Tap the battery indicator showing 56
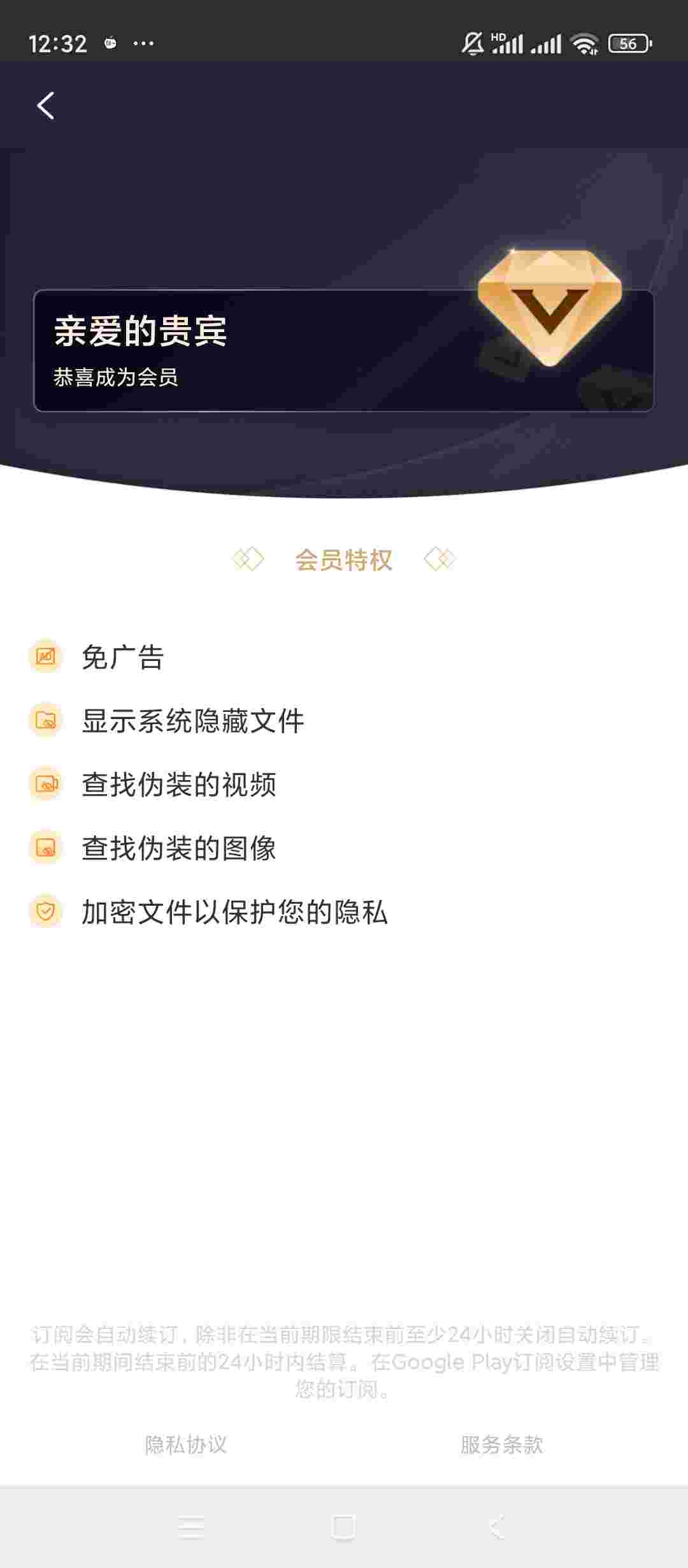The image size is (688, 1568). pos(627,42)
